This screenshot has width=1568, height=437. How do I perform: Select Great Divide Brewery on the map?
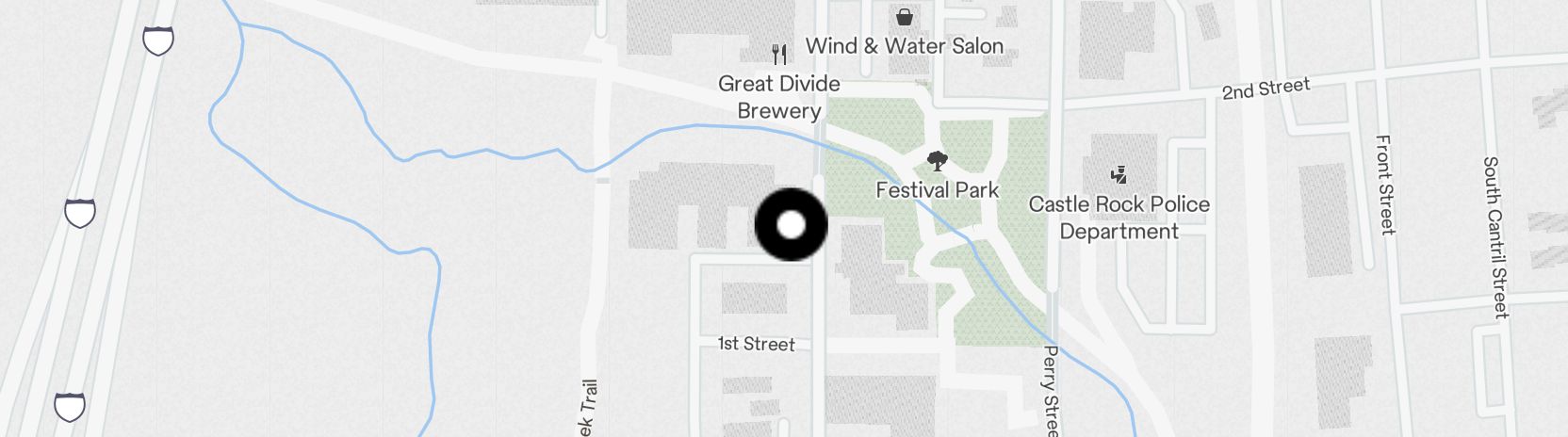[778, 55]
